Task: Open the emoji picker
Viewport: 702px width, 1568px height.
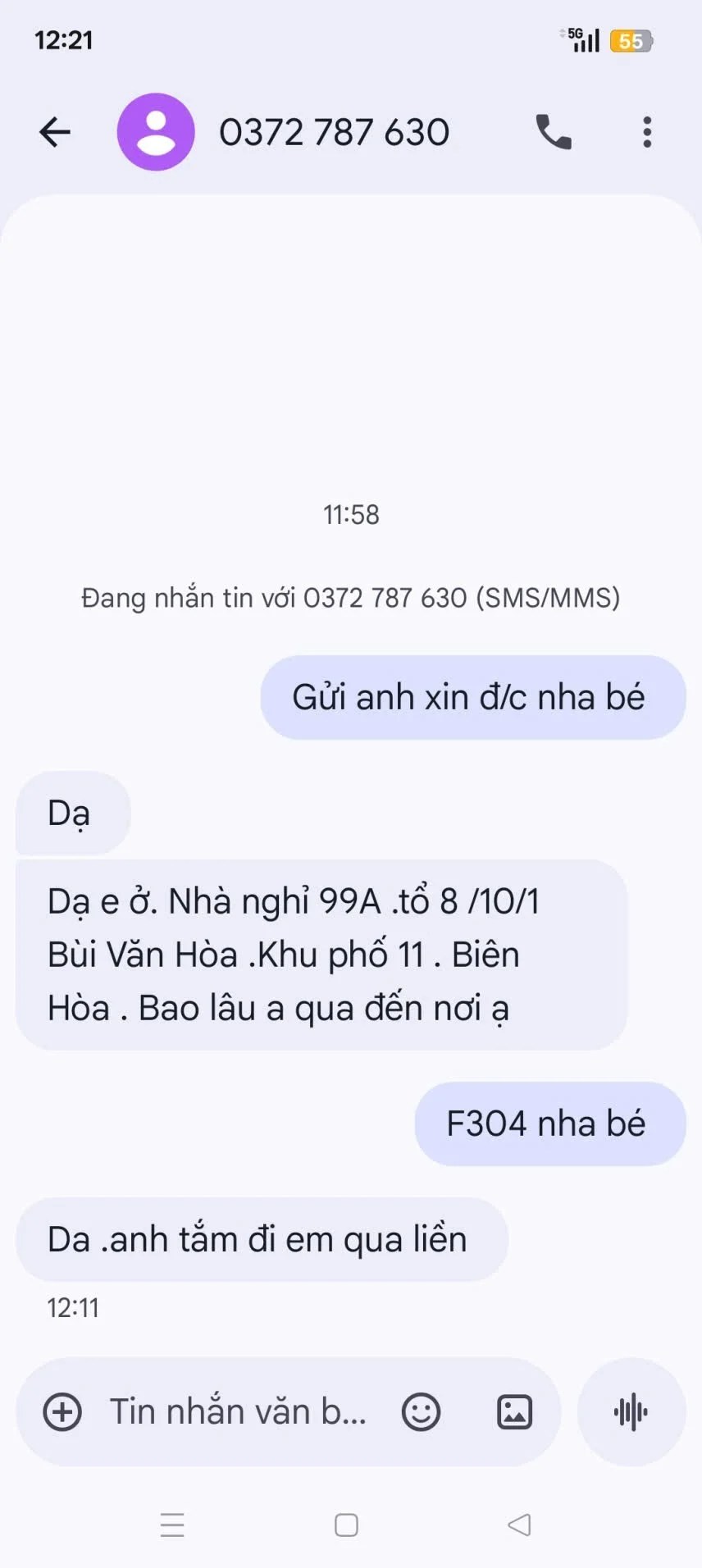Action: [421, 1412]
